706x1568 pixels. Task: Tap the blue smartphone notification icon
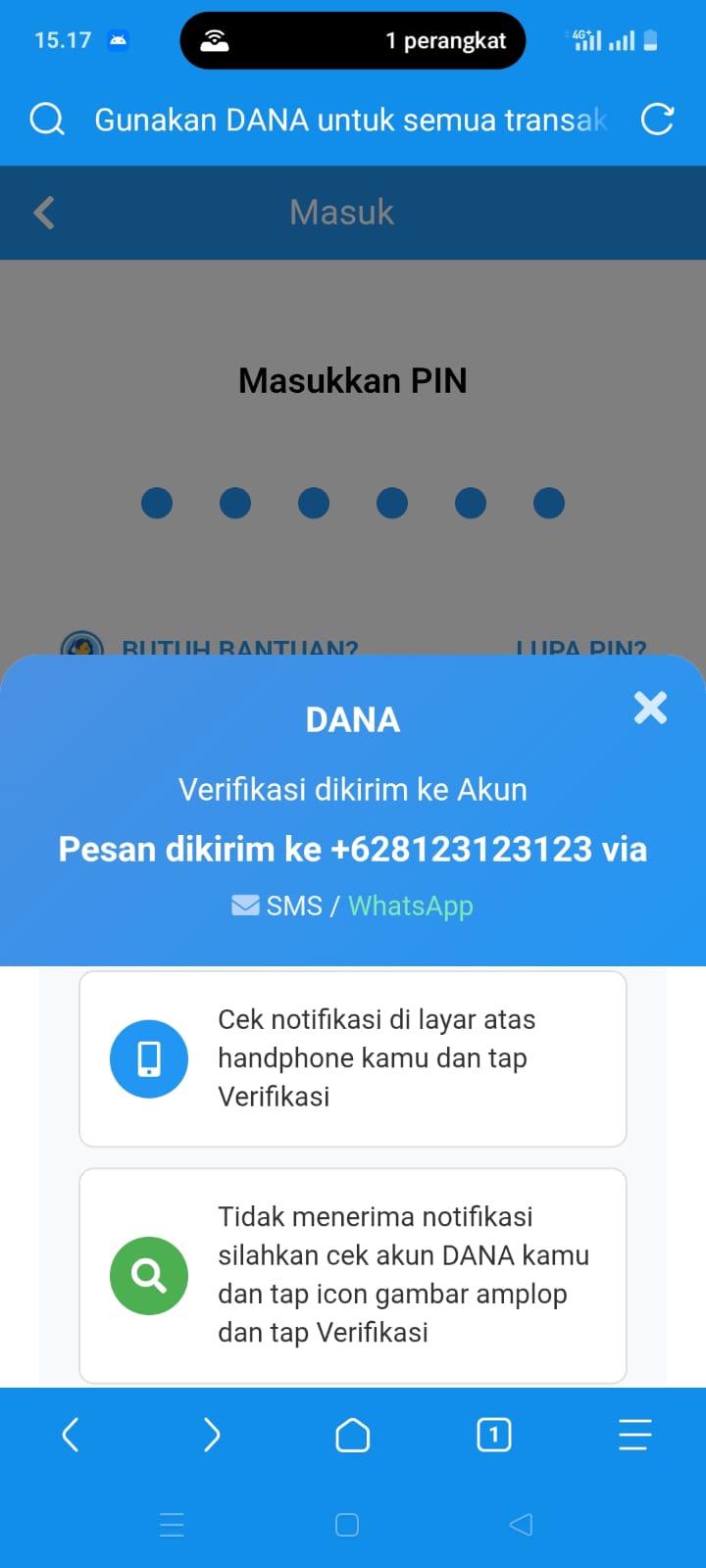tap(148, 1058)
